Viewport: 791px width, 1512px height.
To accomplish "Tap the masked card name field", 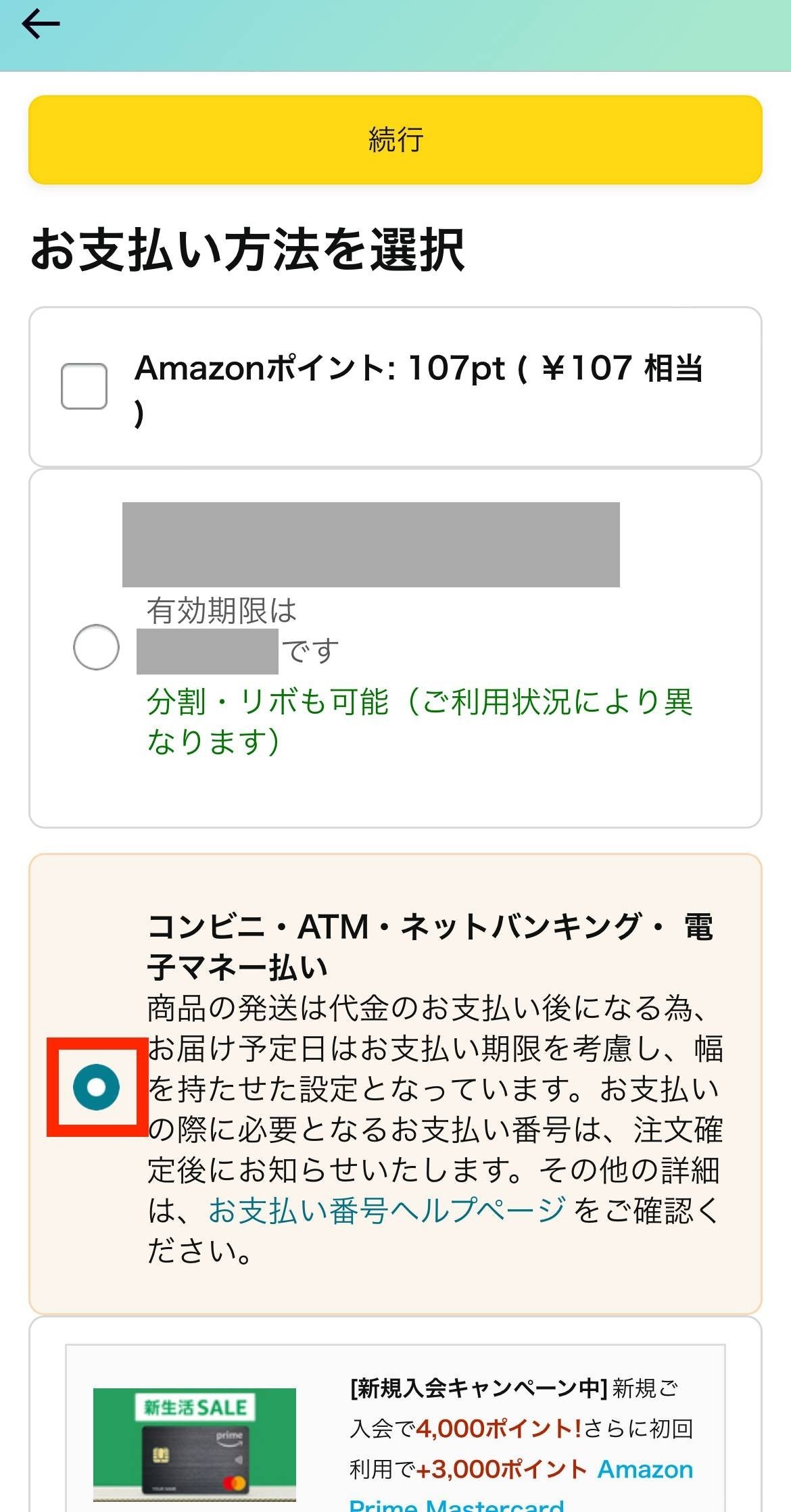I will click(x=372, y=544).
